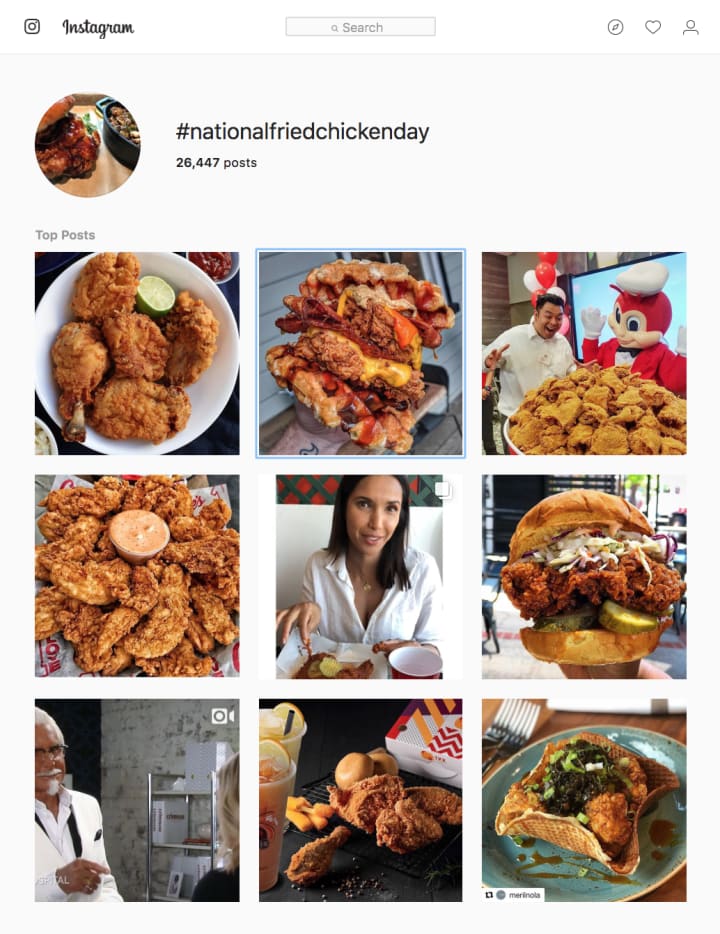The height and width of the screenshot is (934, 720).
Task: Open the woman in white shirt post
Action: tap(360, 577)
